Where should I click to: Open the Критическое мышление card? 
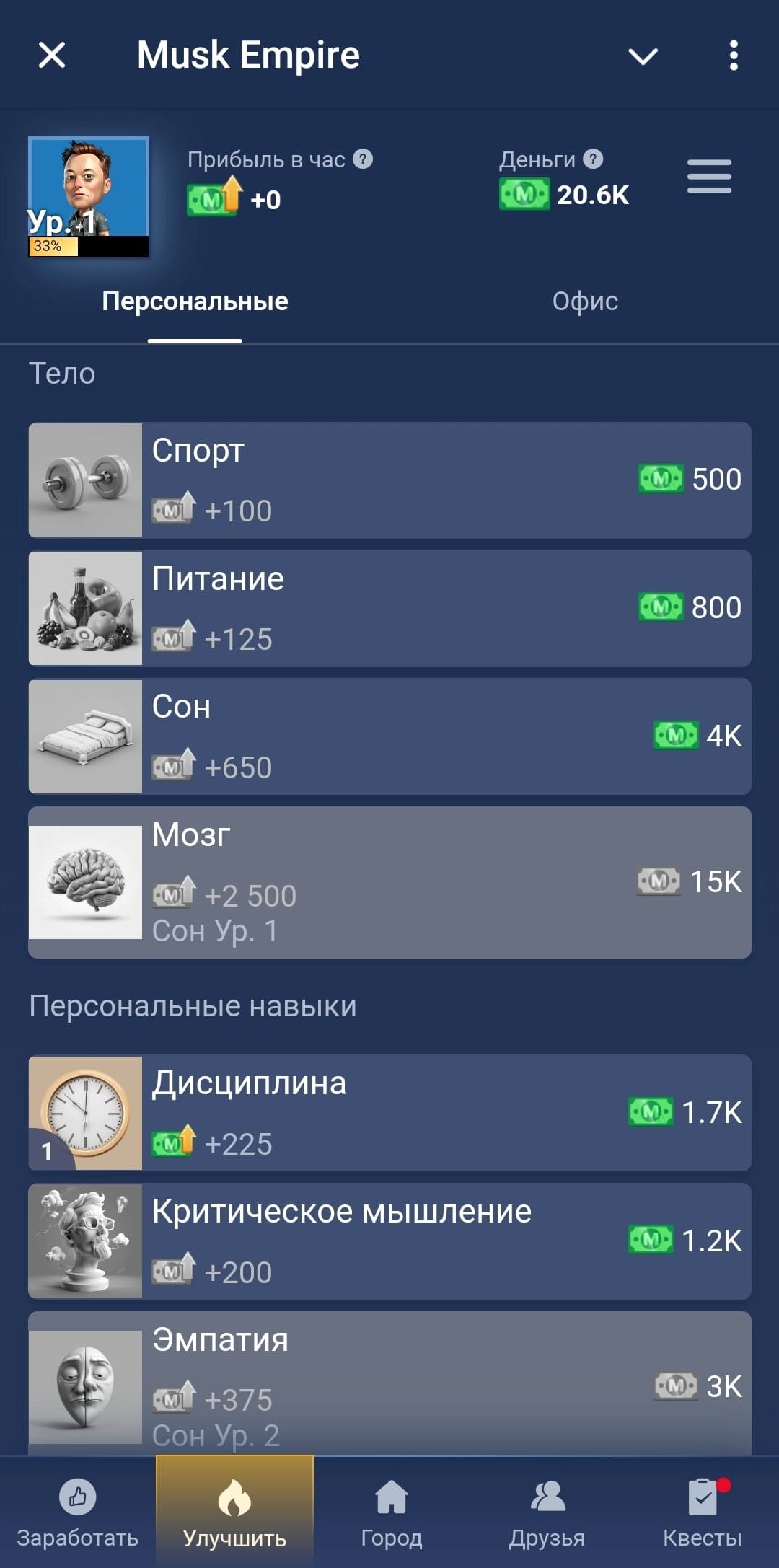click(x=389, y=1241)
